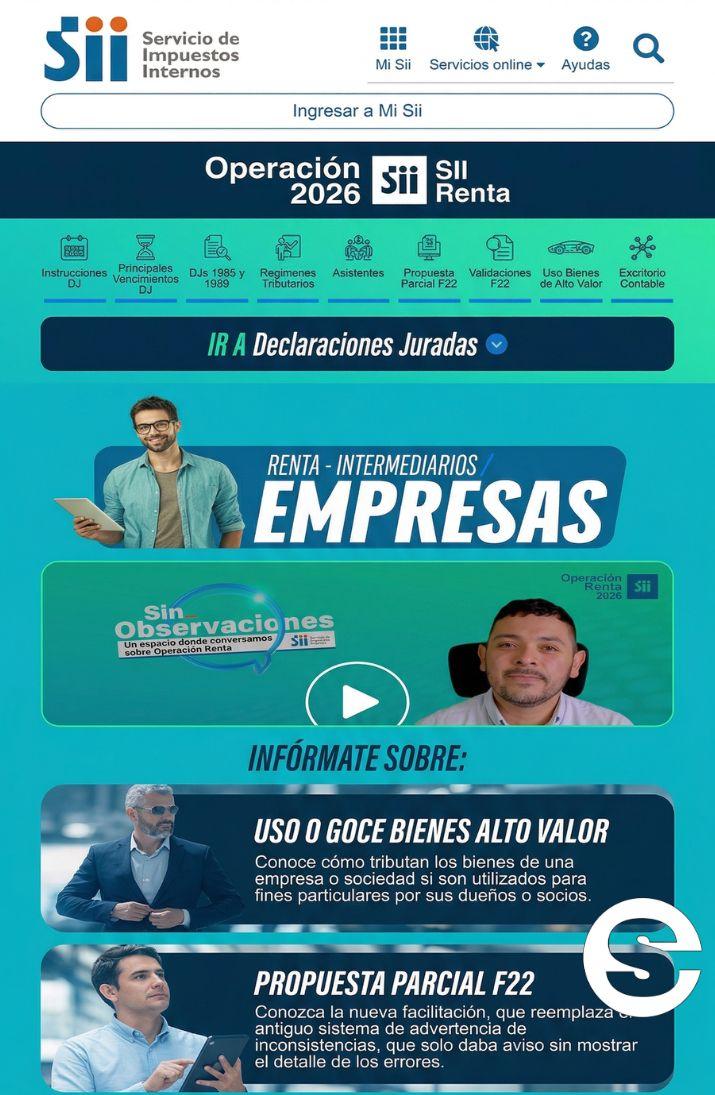
Task: Open the search magnifier
Action: [x=648, y=48]
